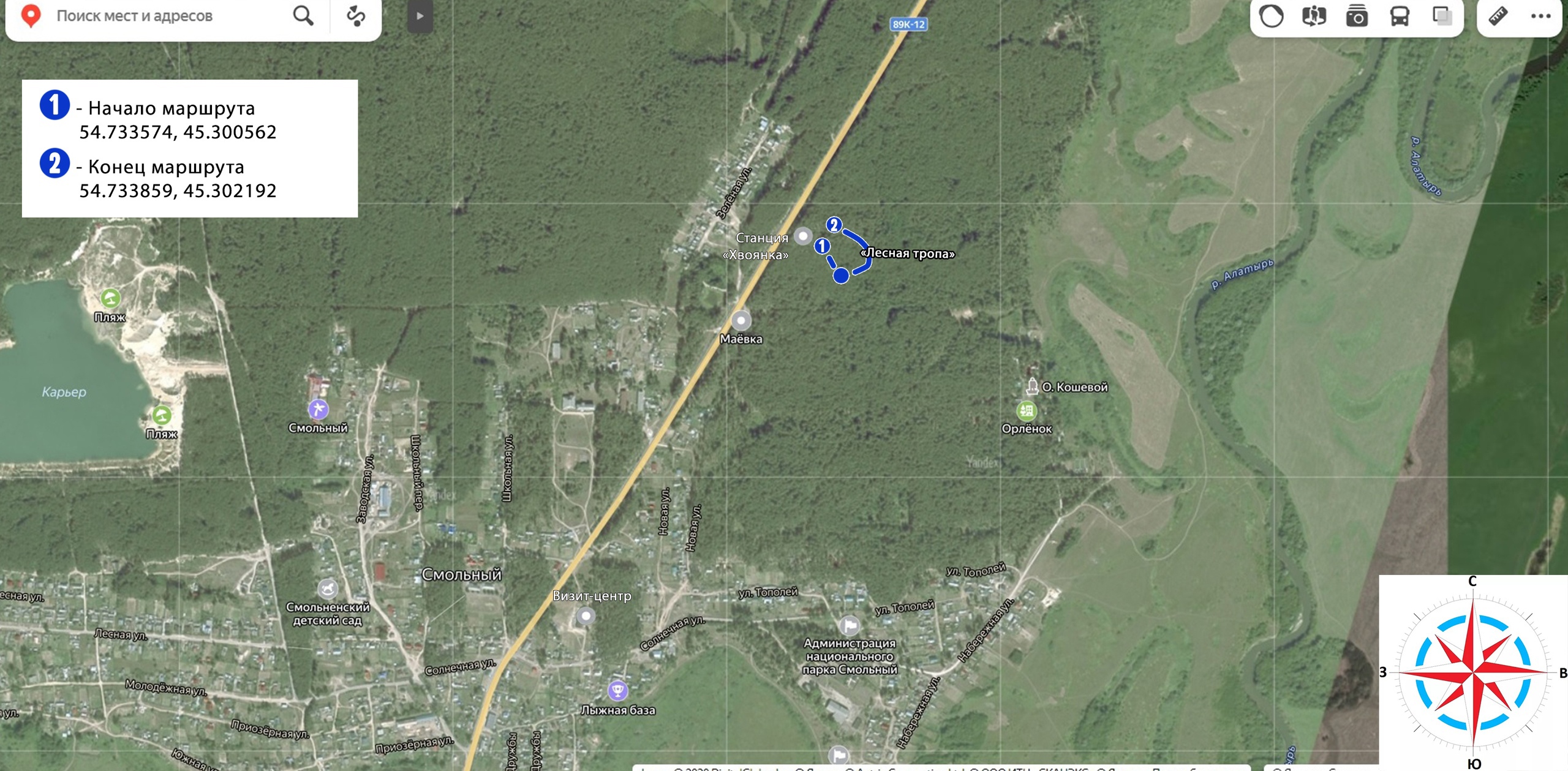The width and height of the screenshot is (1568, 771).
Task: Turn on public transport bus layer
Action: (x=1400, y=16)
